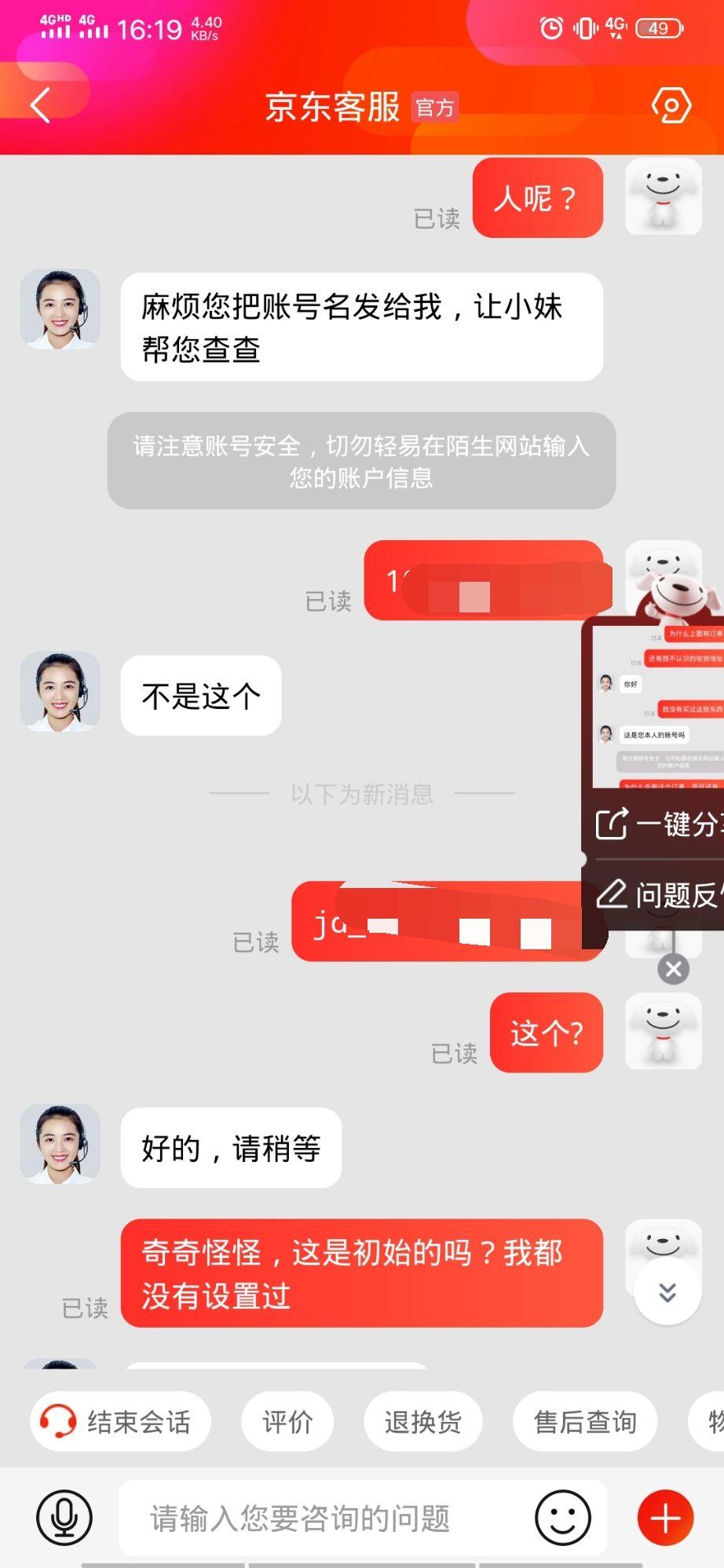Select the 退换货 quick action
Viewport: 724px width, 1568px height.
(422, 1421)
